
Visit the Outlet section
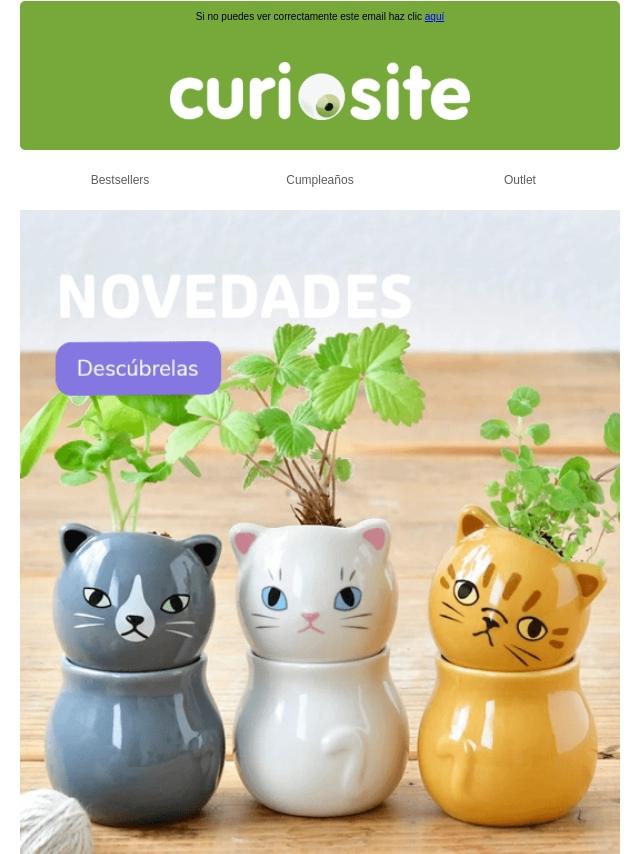click(x=520, y=180)
